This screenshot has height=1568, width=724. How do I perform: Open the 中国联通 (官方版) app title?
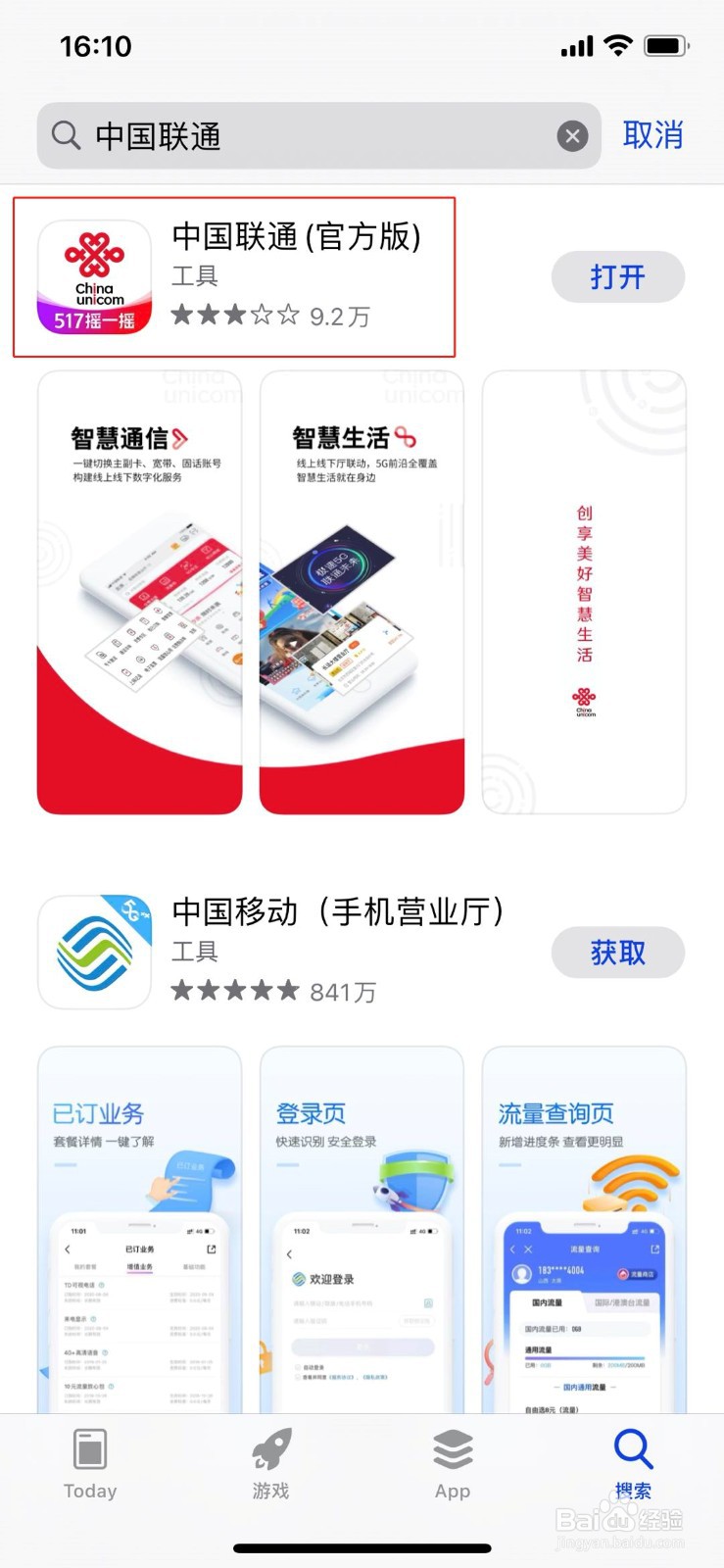pyautogui.click(x=296, y=238)
